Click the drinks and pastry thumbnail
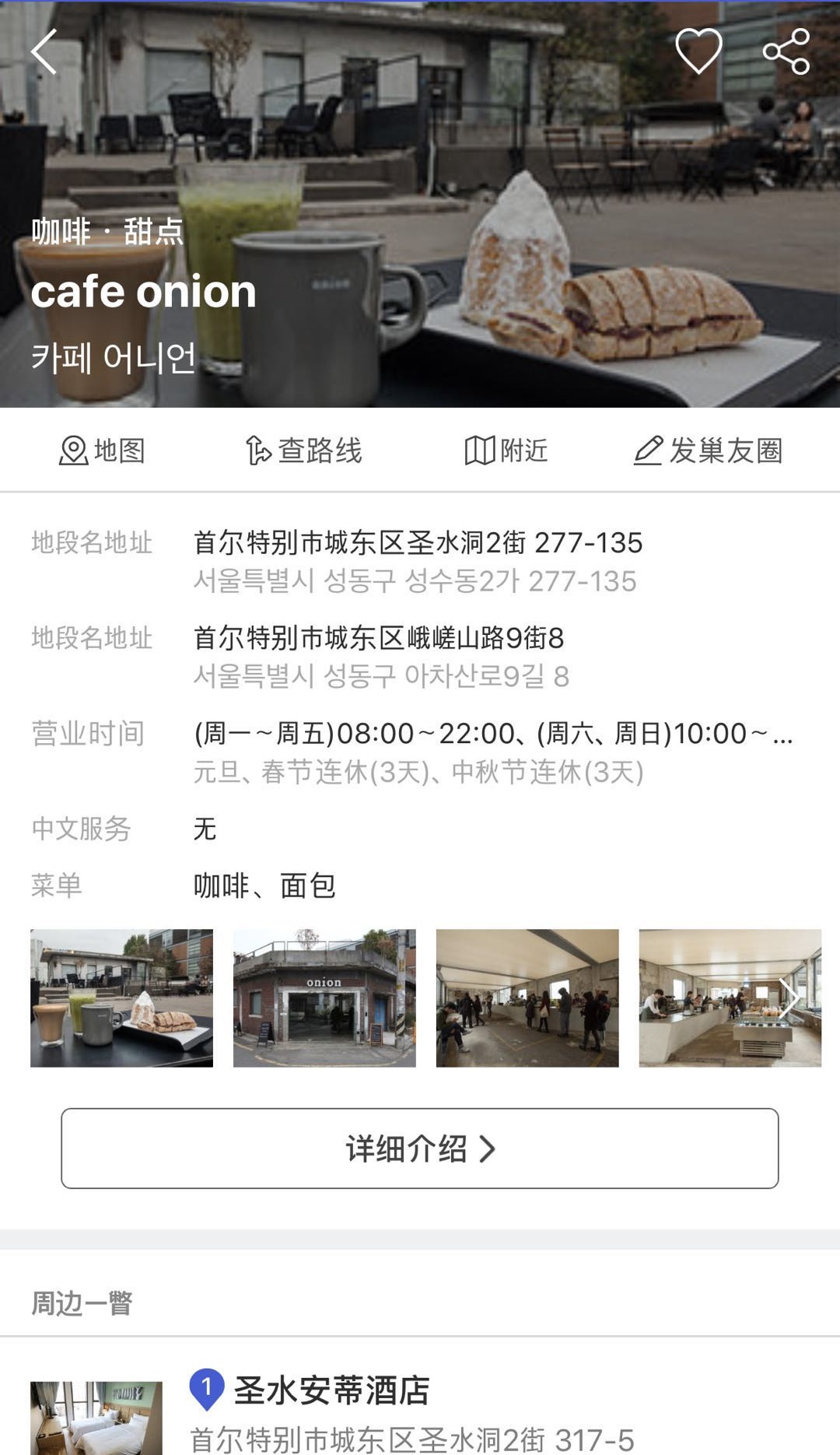 click(x=120, y=998)
